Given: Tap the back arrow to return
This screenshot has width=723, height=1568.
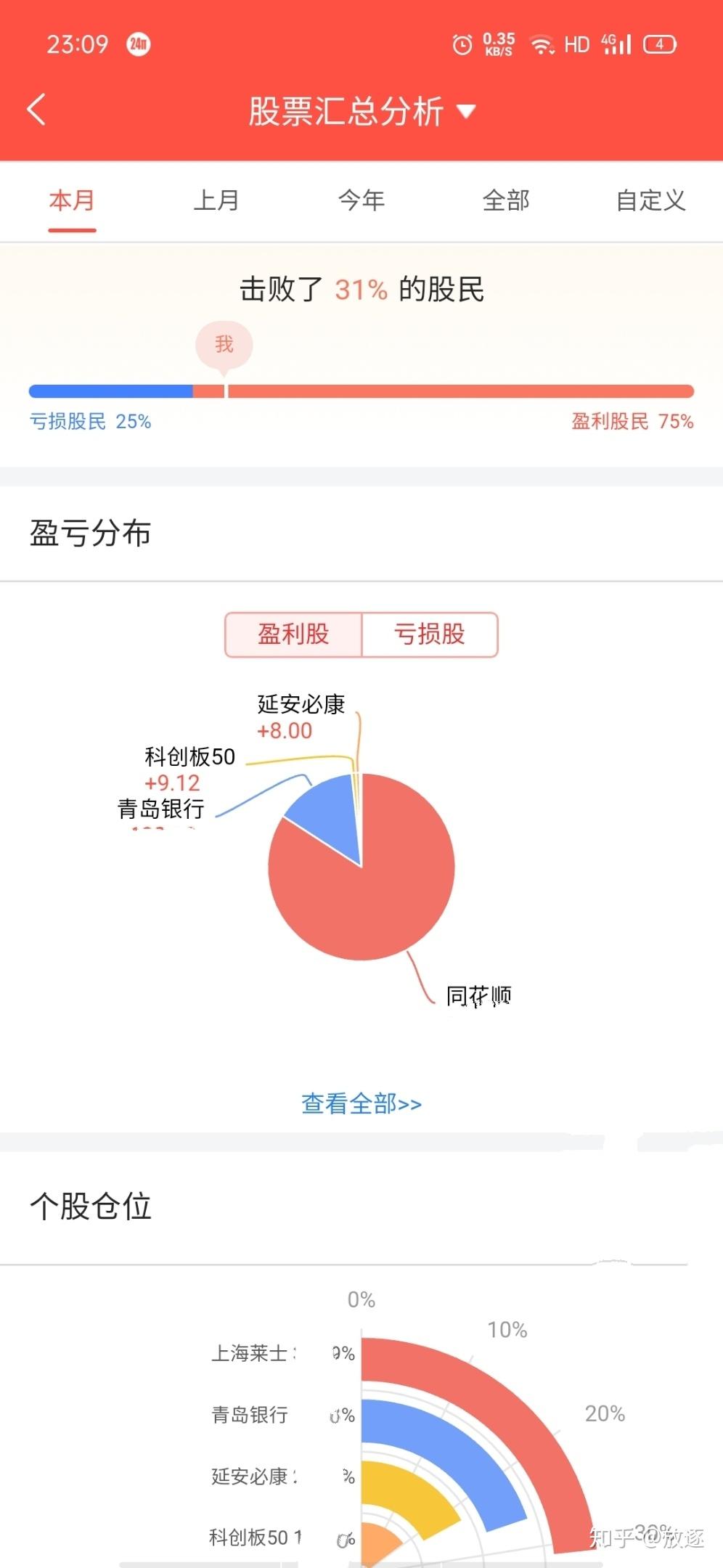Looking at the screenshot, I should 36,109.
